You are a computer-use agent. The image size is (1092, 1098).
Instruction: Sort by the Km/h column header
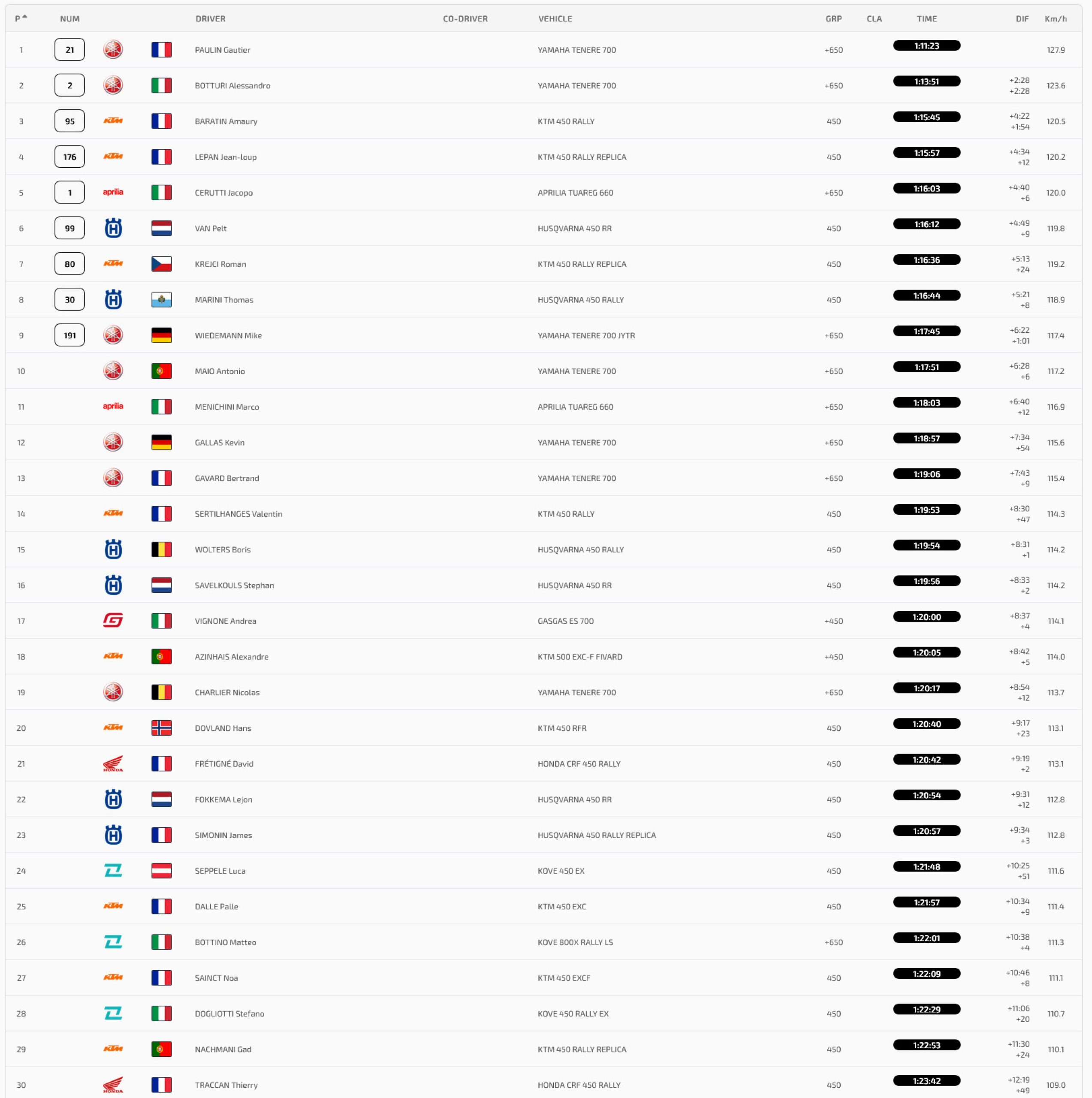pos(1056,19)
